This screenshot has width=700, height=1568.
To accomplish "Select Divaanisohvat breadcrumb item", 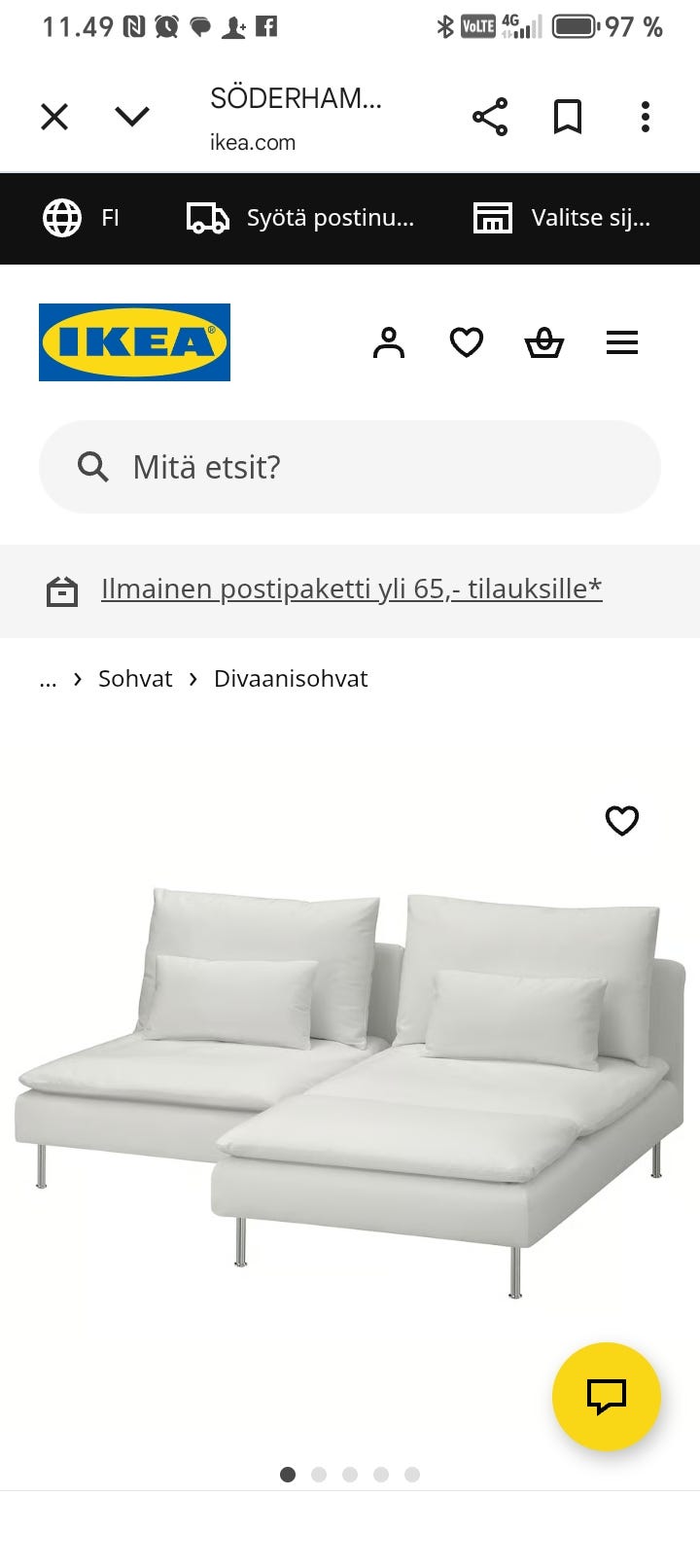I will tap(290, 678).
